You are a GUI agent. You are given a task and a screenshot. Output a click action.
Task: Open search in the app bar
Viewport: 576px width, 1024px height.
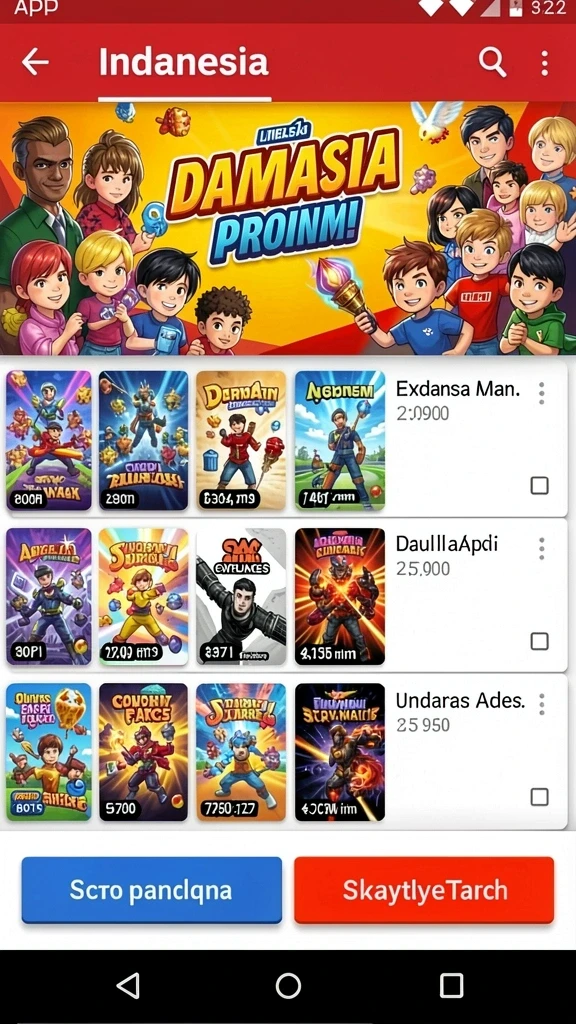[x=492, y=63]
